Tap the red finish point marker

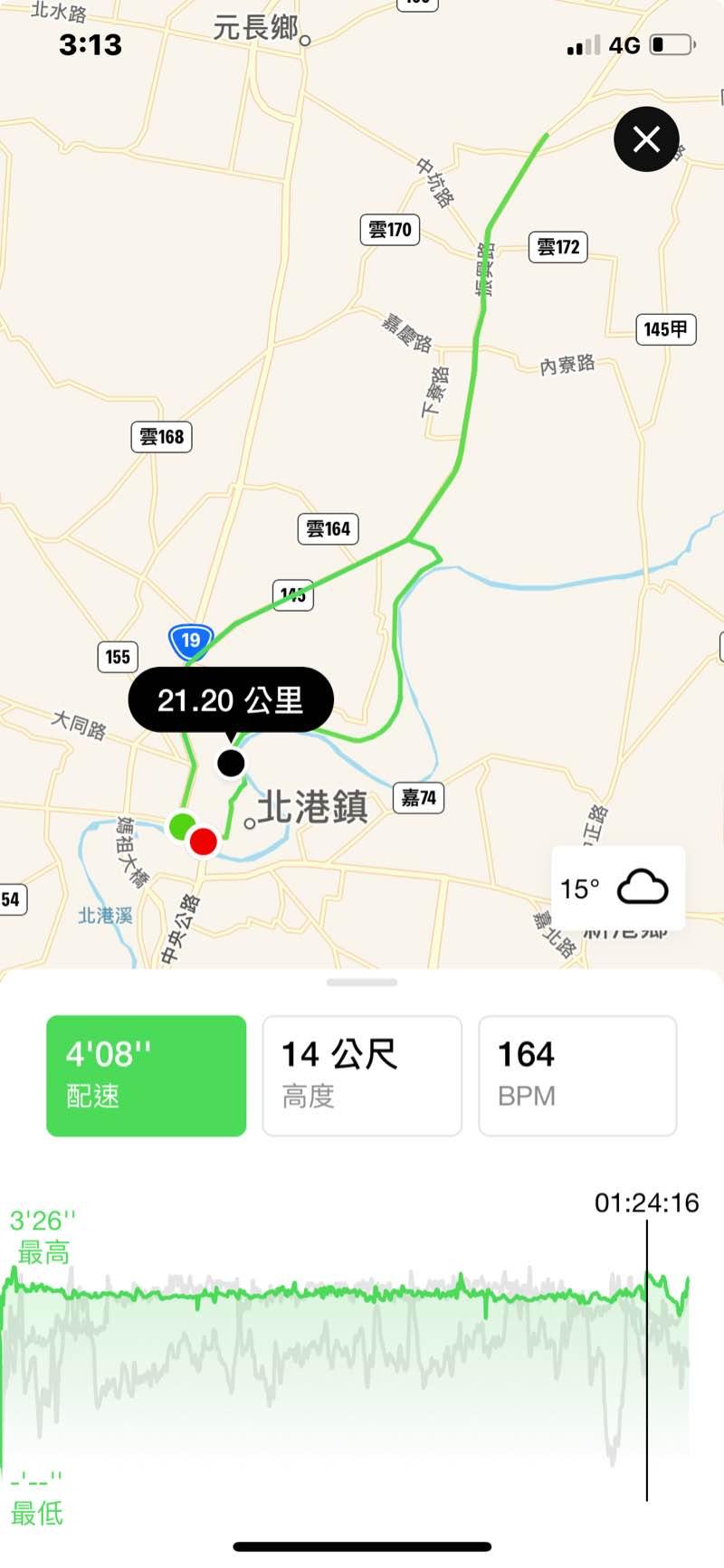204,841
